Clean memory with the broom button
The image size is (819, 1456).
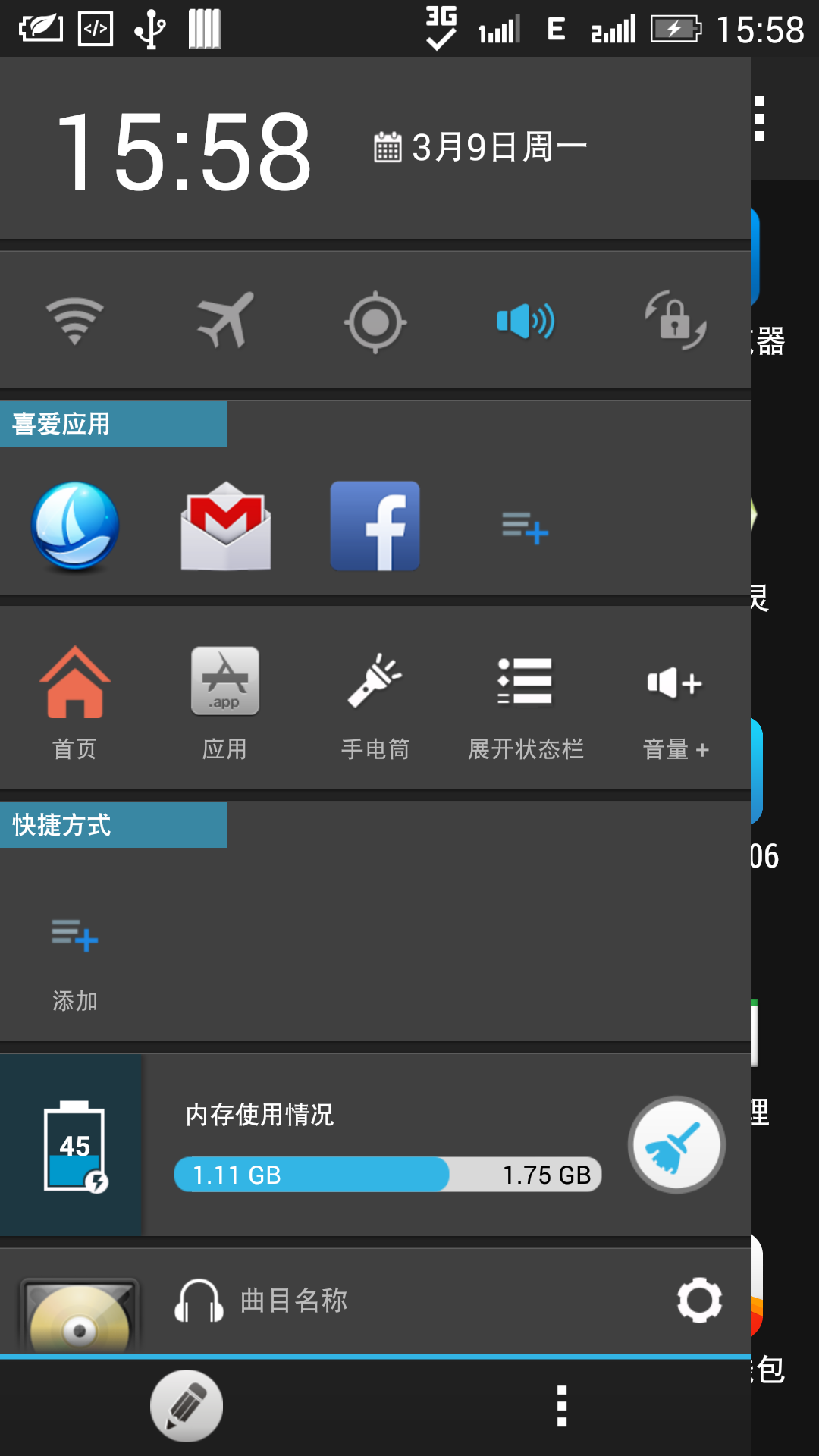coord(676,1145)
